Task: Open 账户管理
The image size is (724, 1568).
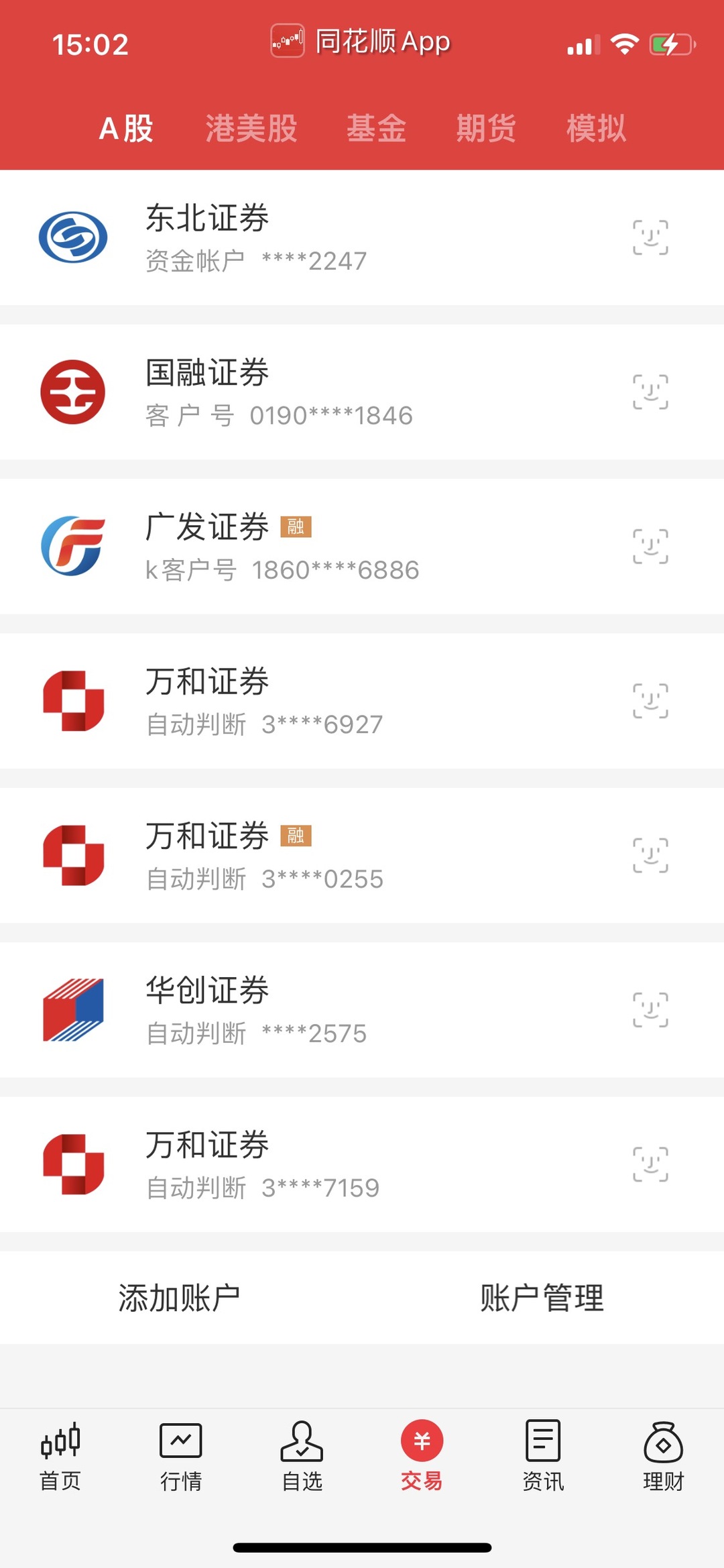Action: click(x=542, y=1297)
